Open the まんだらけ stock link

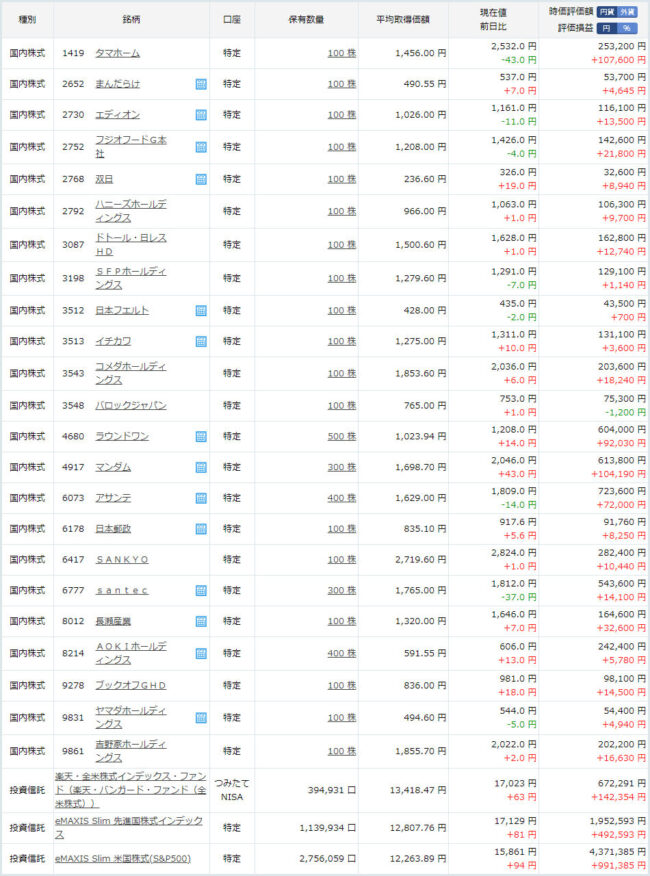(x=117, y=84)
